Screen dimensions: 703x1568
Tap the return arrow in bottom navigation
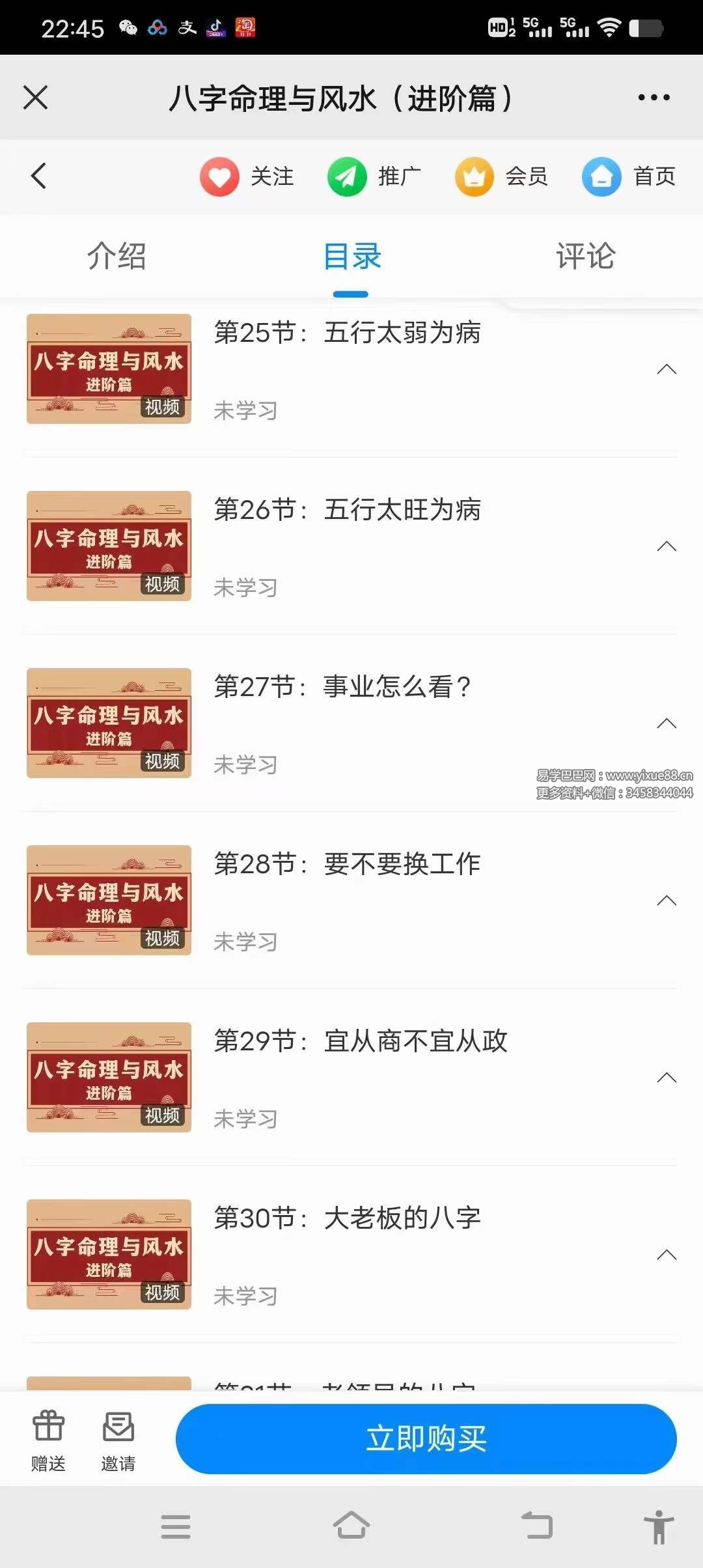(536, 1526)
